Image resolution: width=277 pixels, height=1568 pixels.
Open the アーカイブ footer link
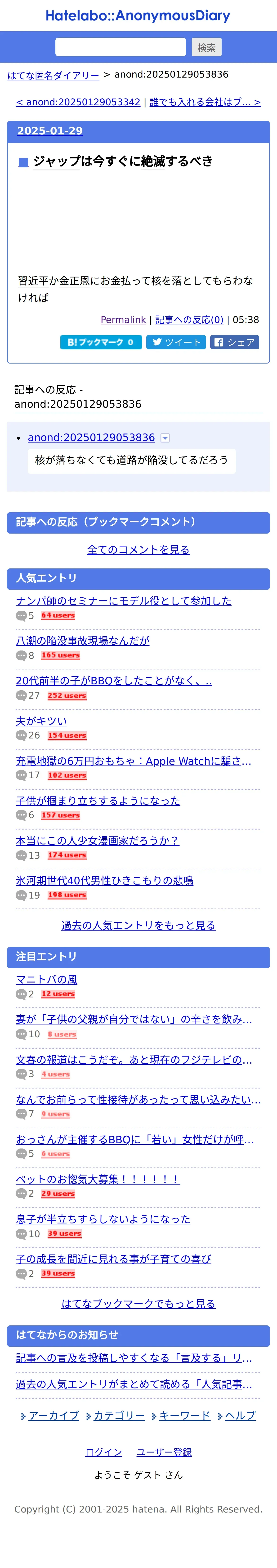point(54,1416)
